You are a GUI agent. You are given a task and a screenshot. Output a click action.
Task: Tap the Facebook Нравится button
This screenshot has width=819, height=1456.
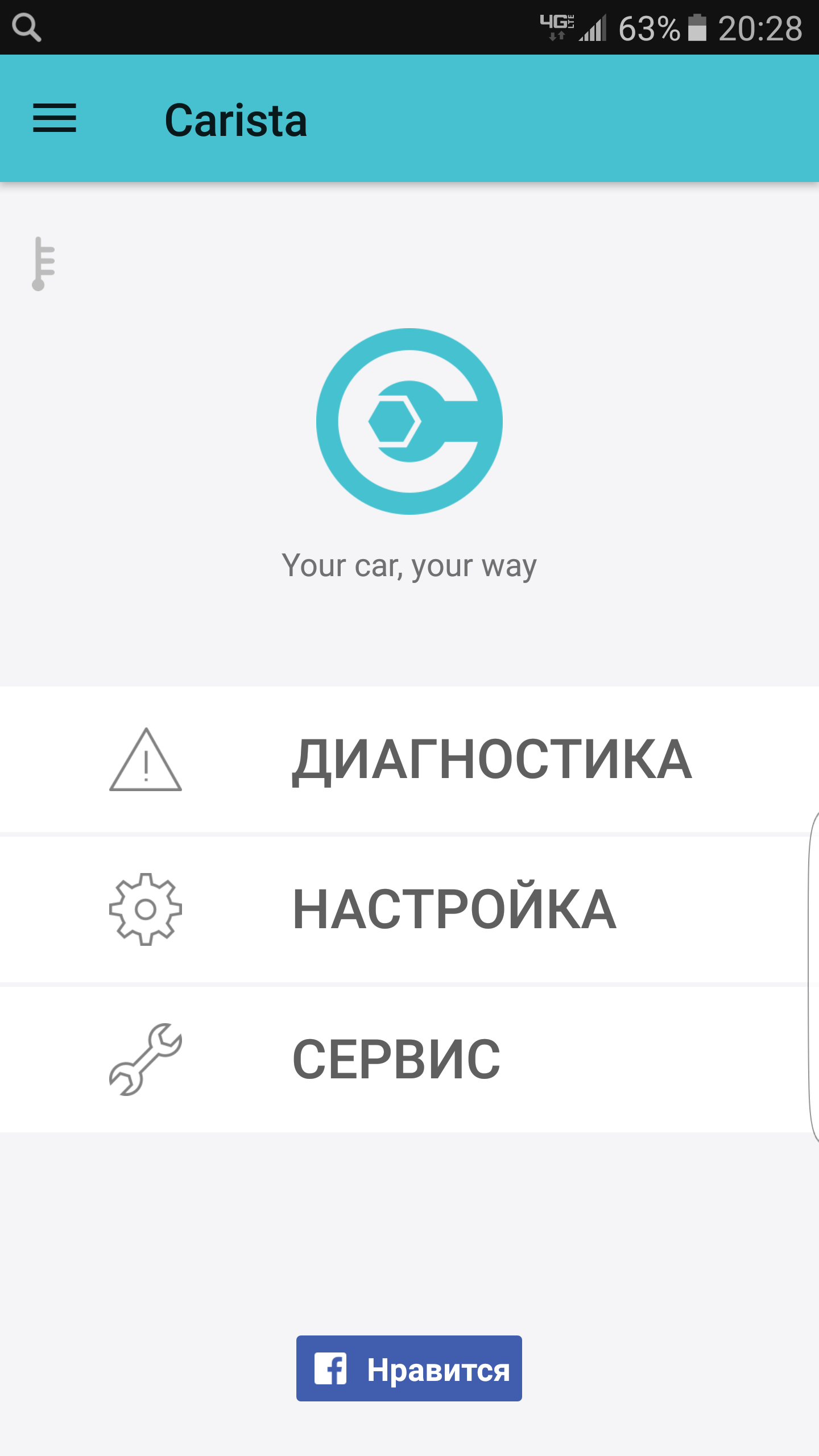point(409,1368)
